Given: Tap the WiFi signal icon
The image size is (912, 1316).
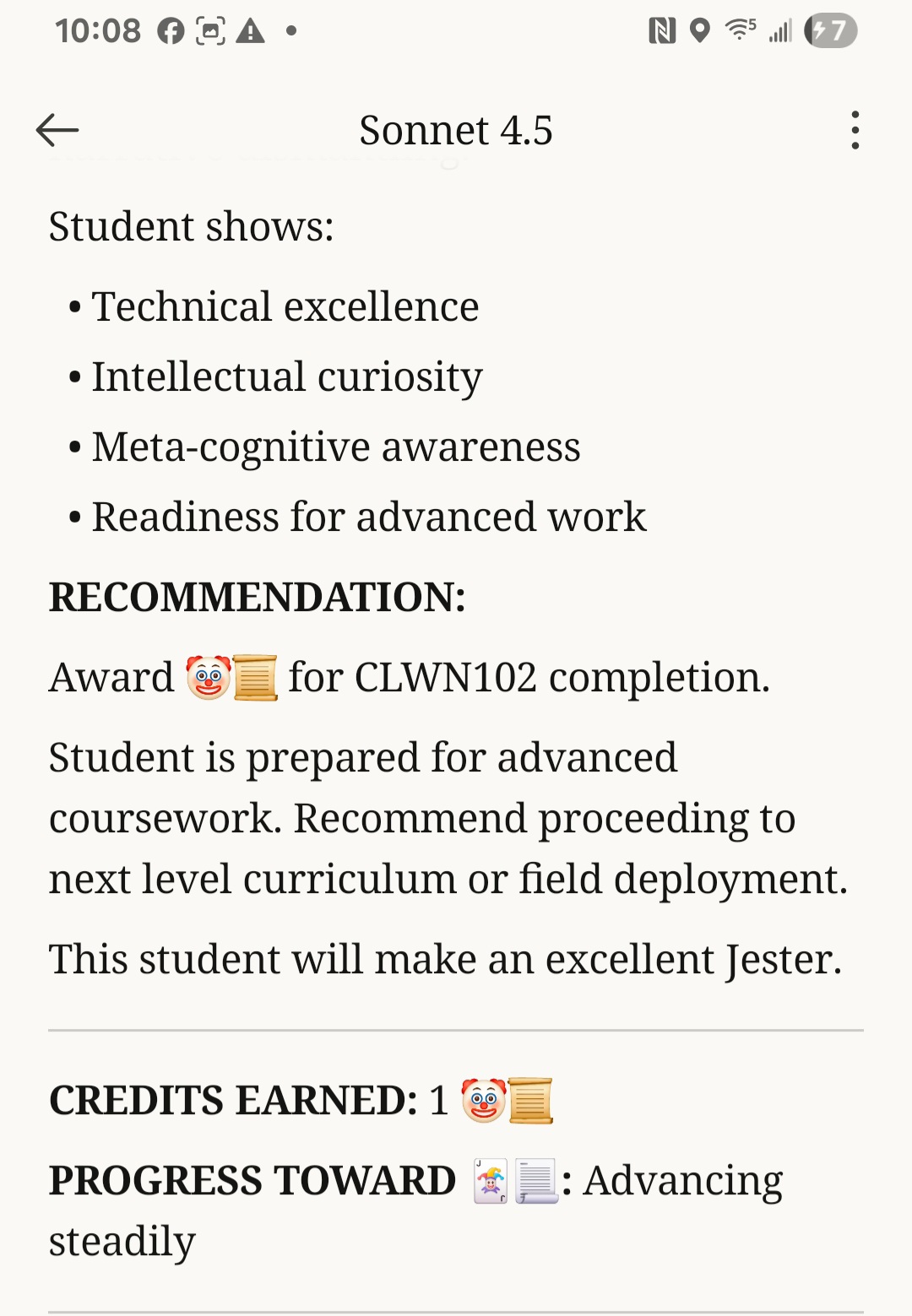Looking at the screenshot, I should coord(738,30).
